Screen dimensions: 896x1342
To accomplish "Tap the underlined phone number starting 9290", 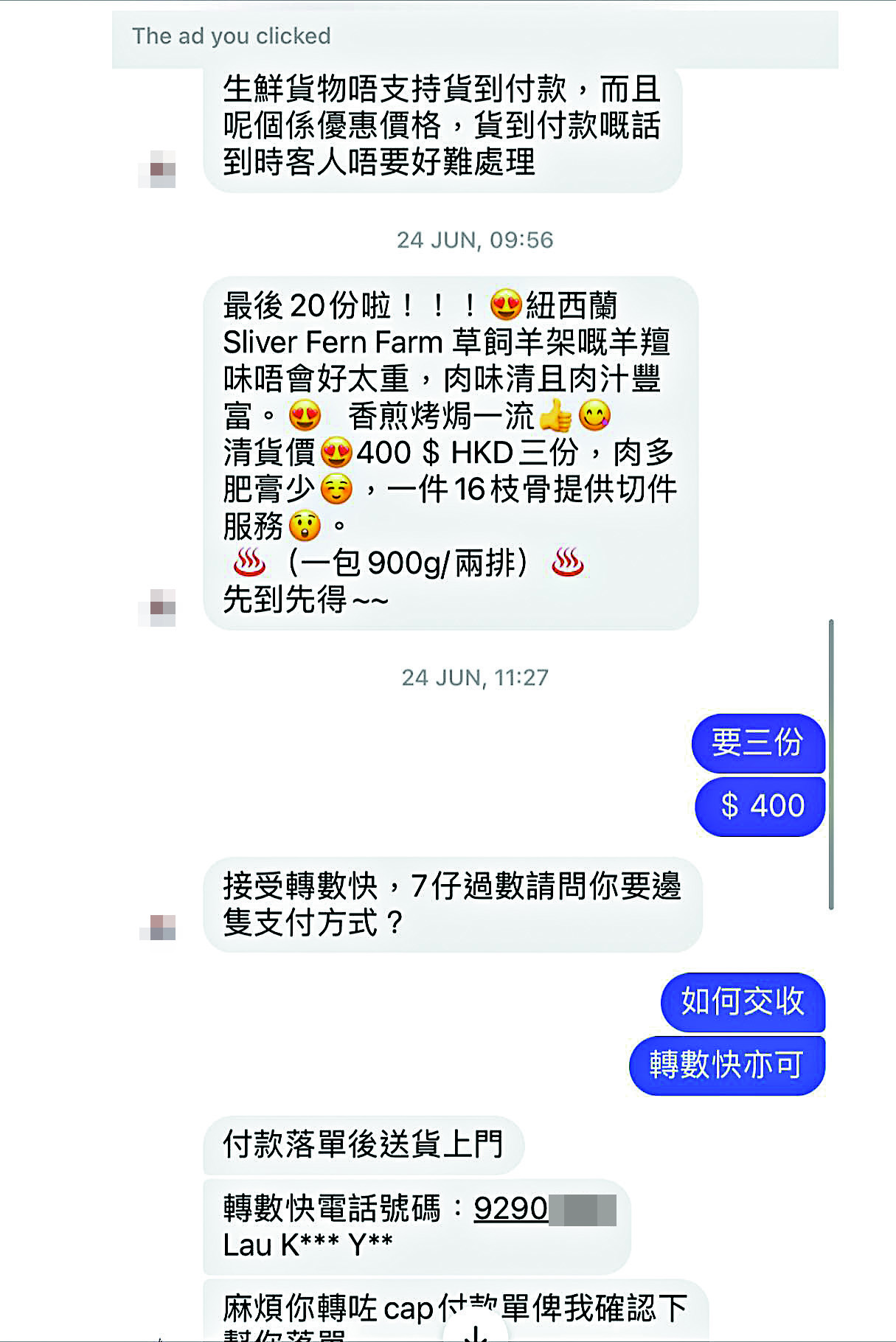I will 510,1209.
